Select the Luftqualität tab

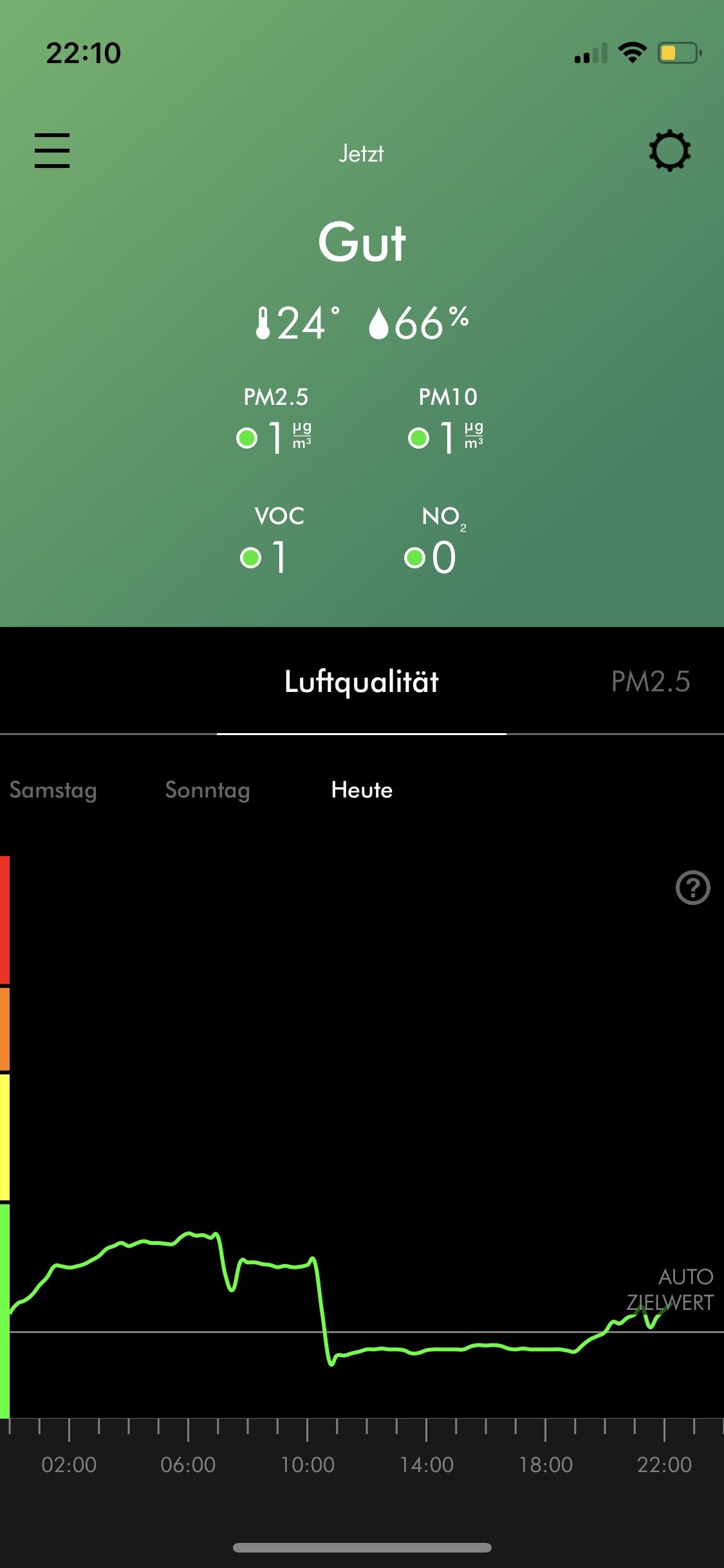click(x=362, y=682)
